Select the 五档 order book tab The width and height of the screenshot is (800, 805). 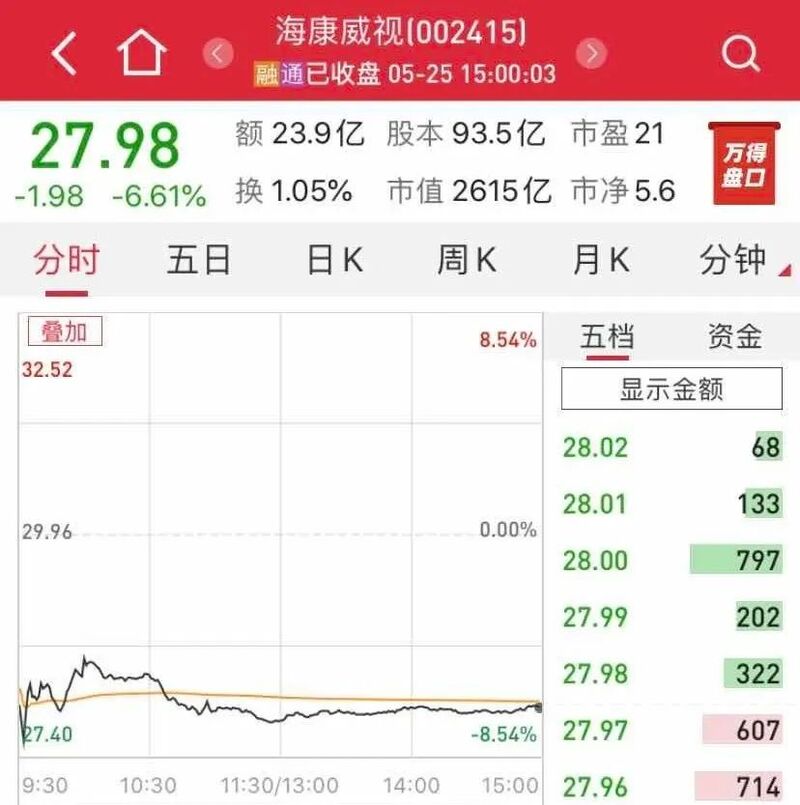[607, 336]
